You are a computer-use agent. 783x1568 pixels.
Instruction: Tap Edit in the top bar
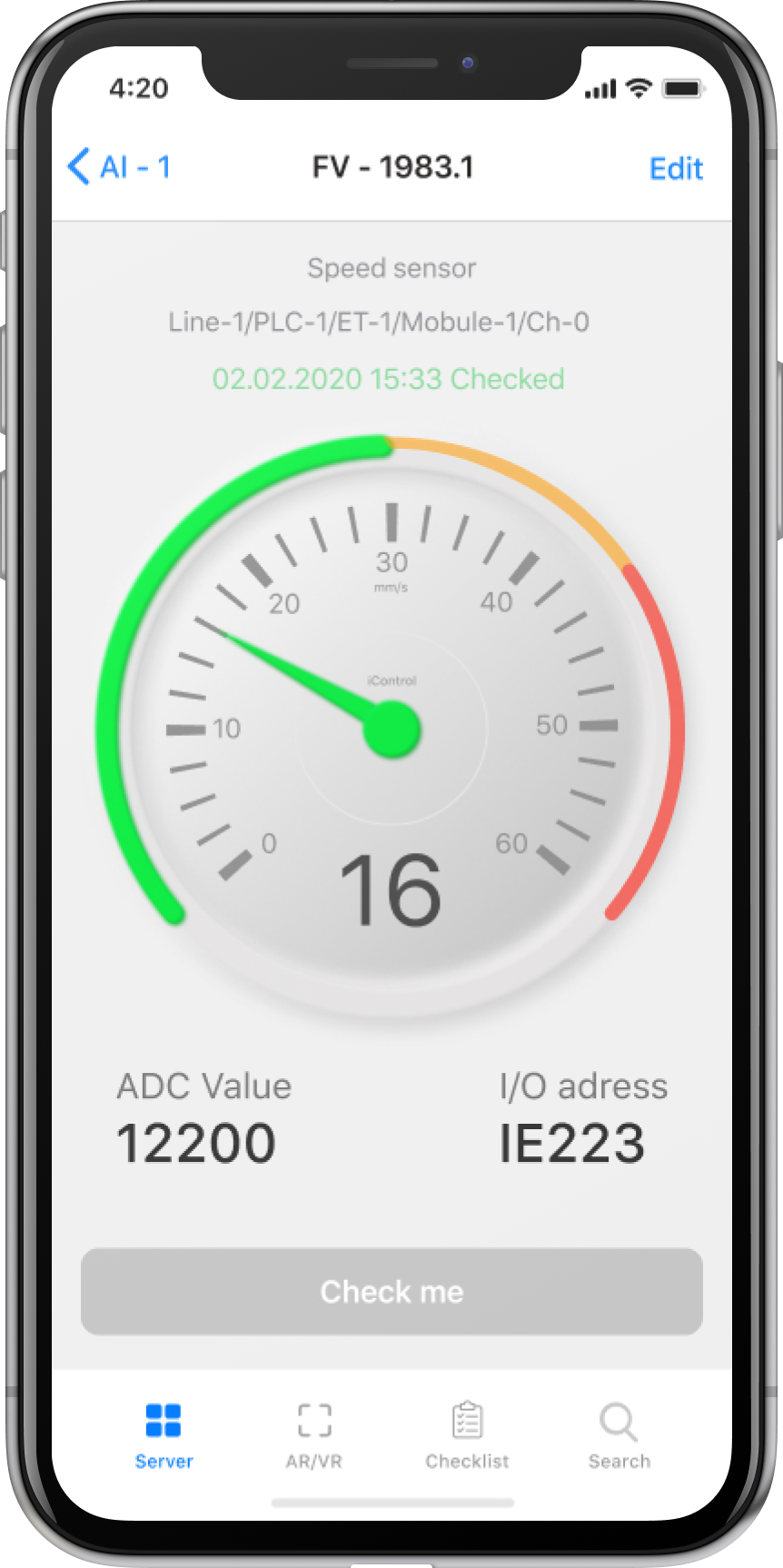point(676,168)
